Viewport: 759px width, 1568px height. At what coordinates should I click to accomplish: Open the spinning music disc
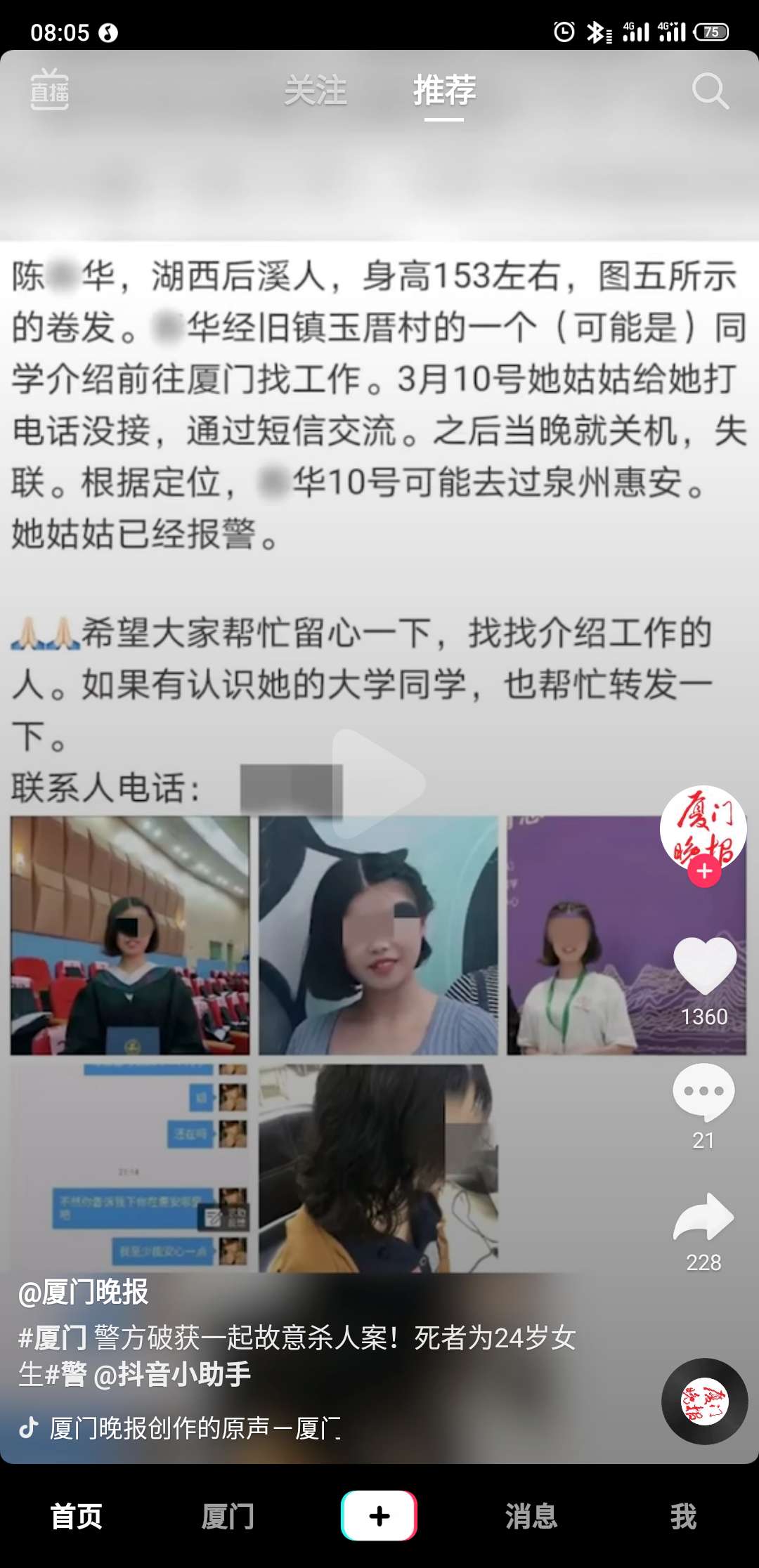tap(705, 1402)
